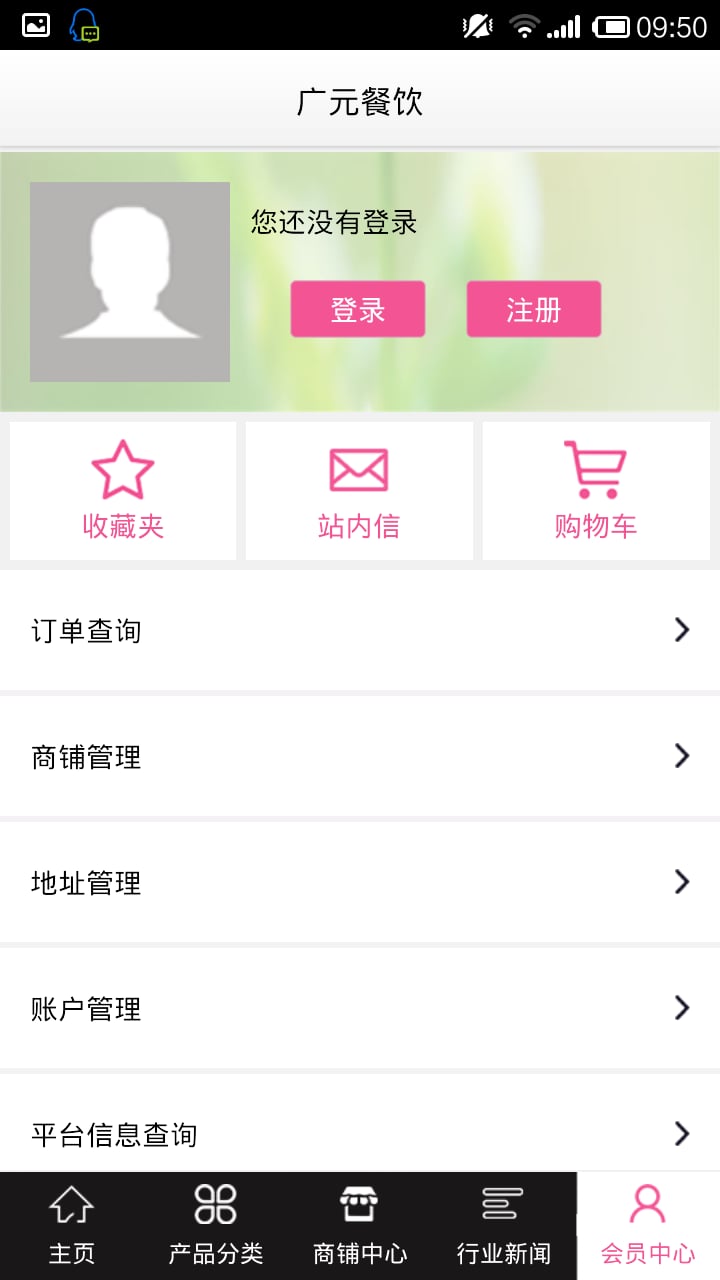Screen dimensions: 720x1280
Task: Tap the gray profile avatar placeholder
Action: 130,282
